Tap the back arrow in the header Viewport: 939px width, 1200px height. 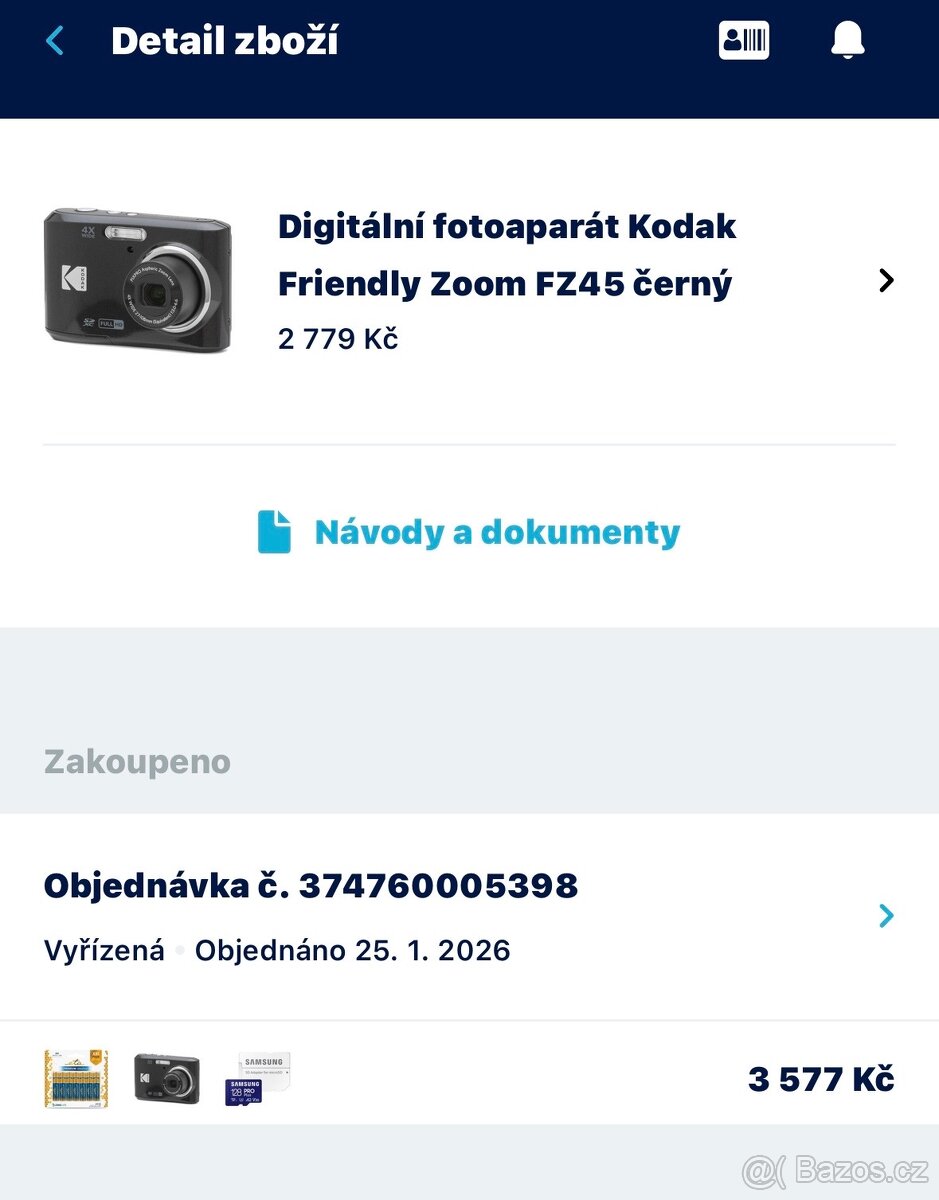tap(54, 40)
